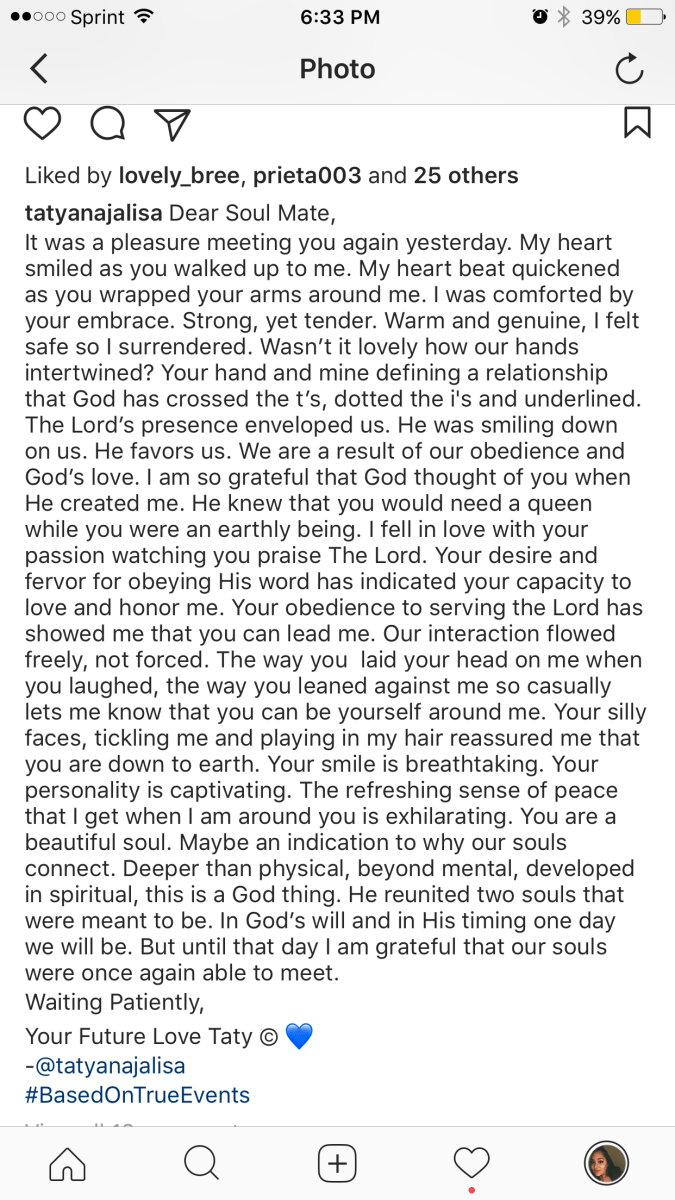Screen dimensions: 675x1200
Task: Switch to the Search tab
Action: click(201, 1162)
